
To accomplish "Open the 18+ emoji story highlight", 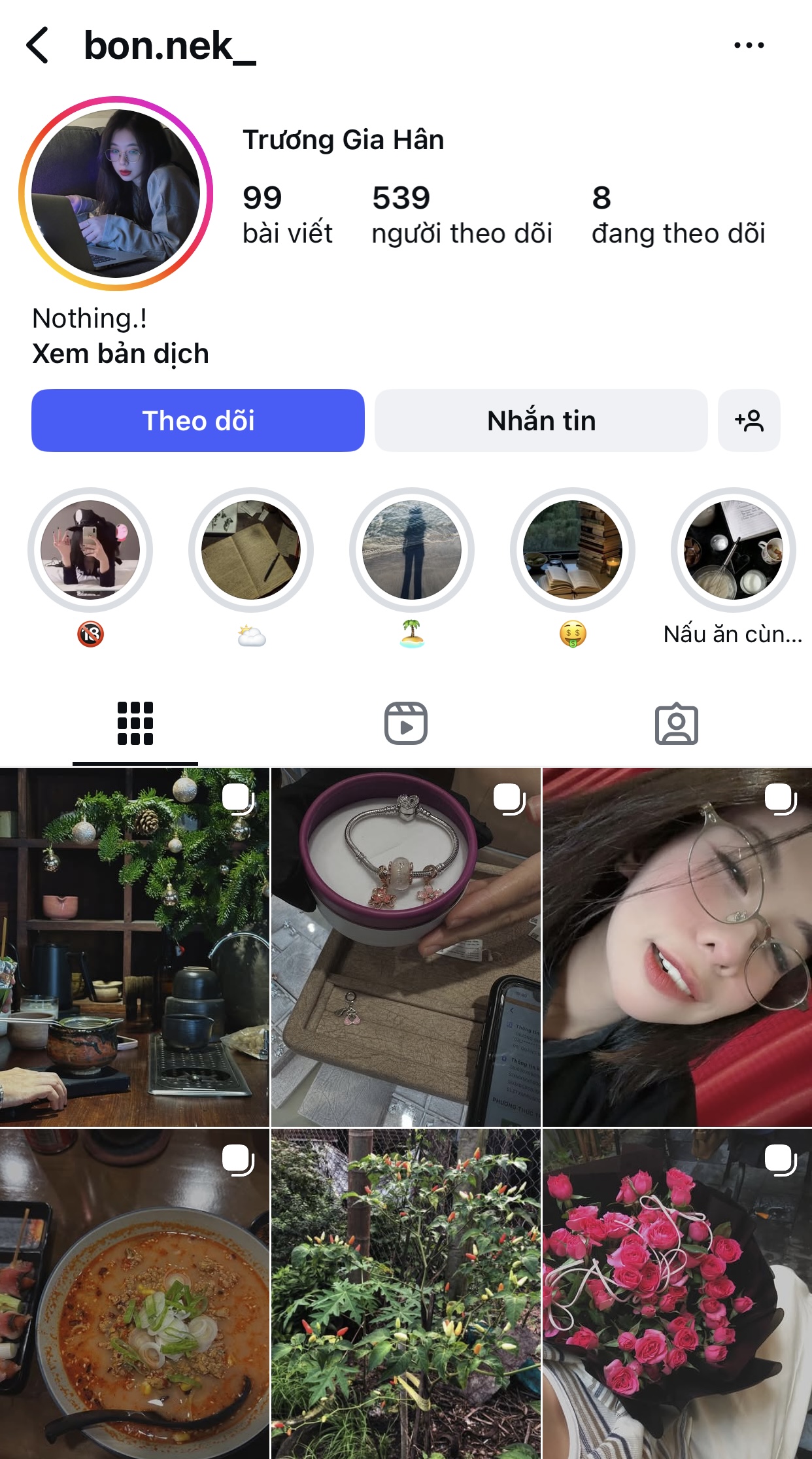I will tap(90, 550).
